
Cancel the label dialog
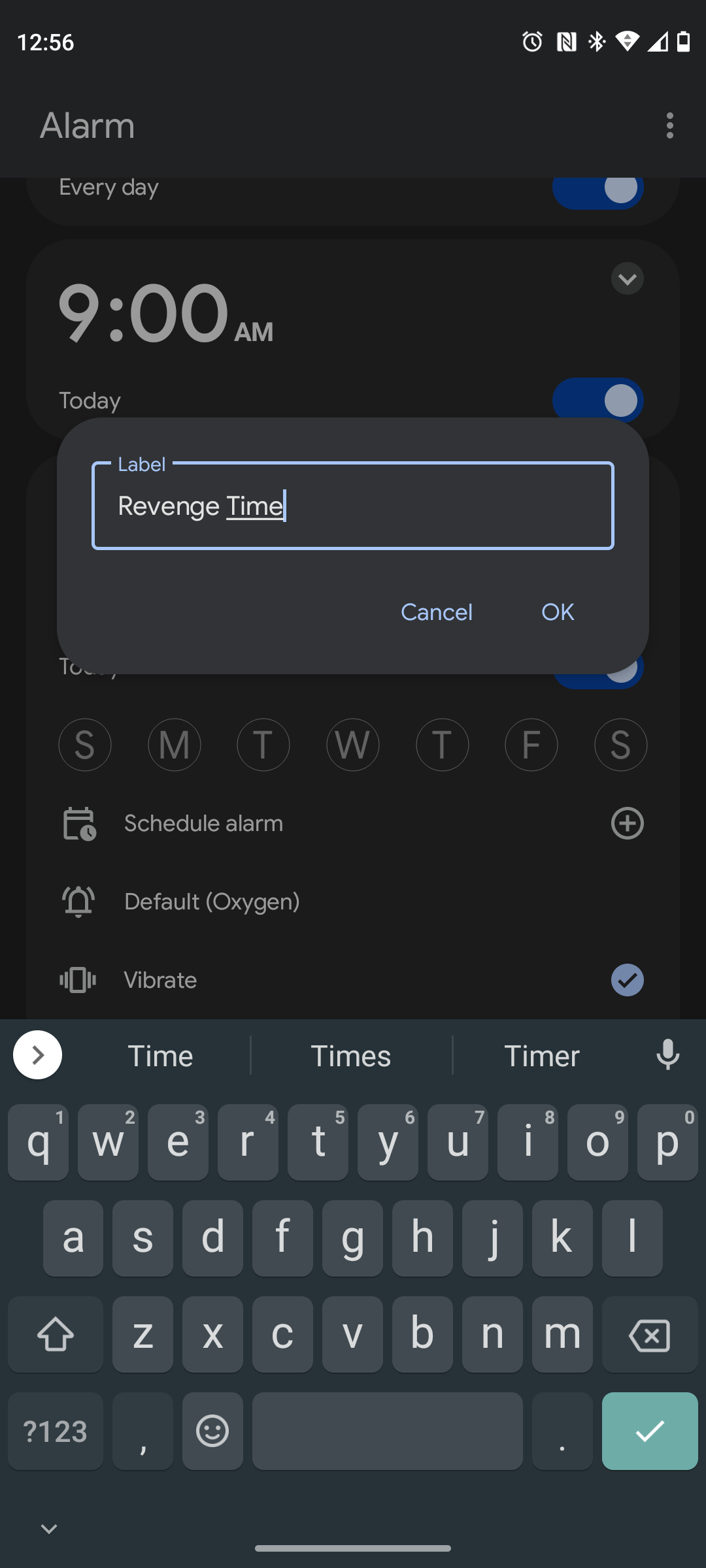436,612
